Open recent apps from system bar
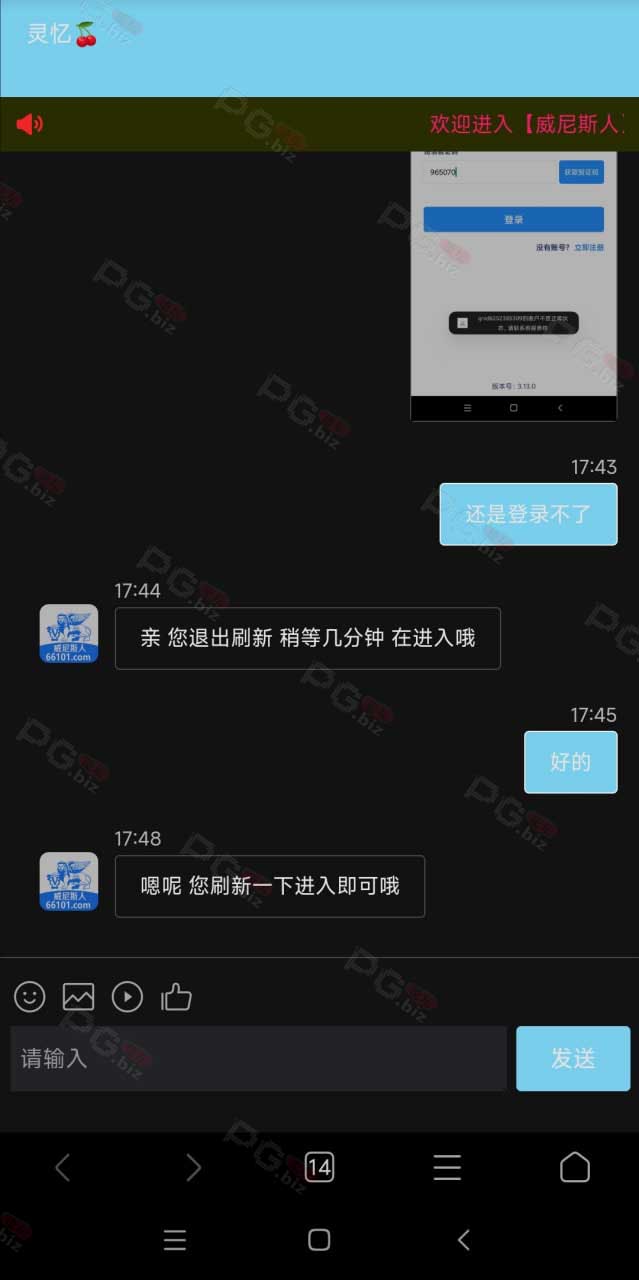The width and height of the screenshot is (639, 1280). coord(175,1240)
